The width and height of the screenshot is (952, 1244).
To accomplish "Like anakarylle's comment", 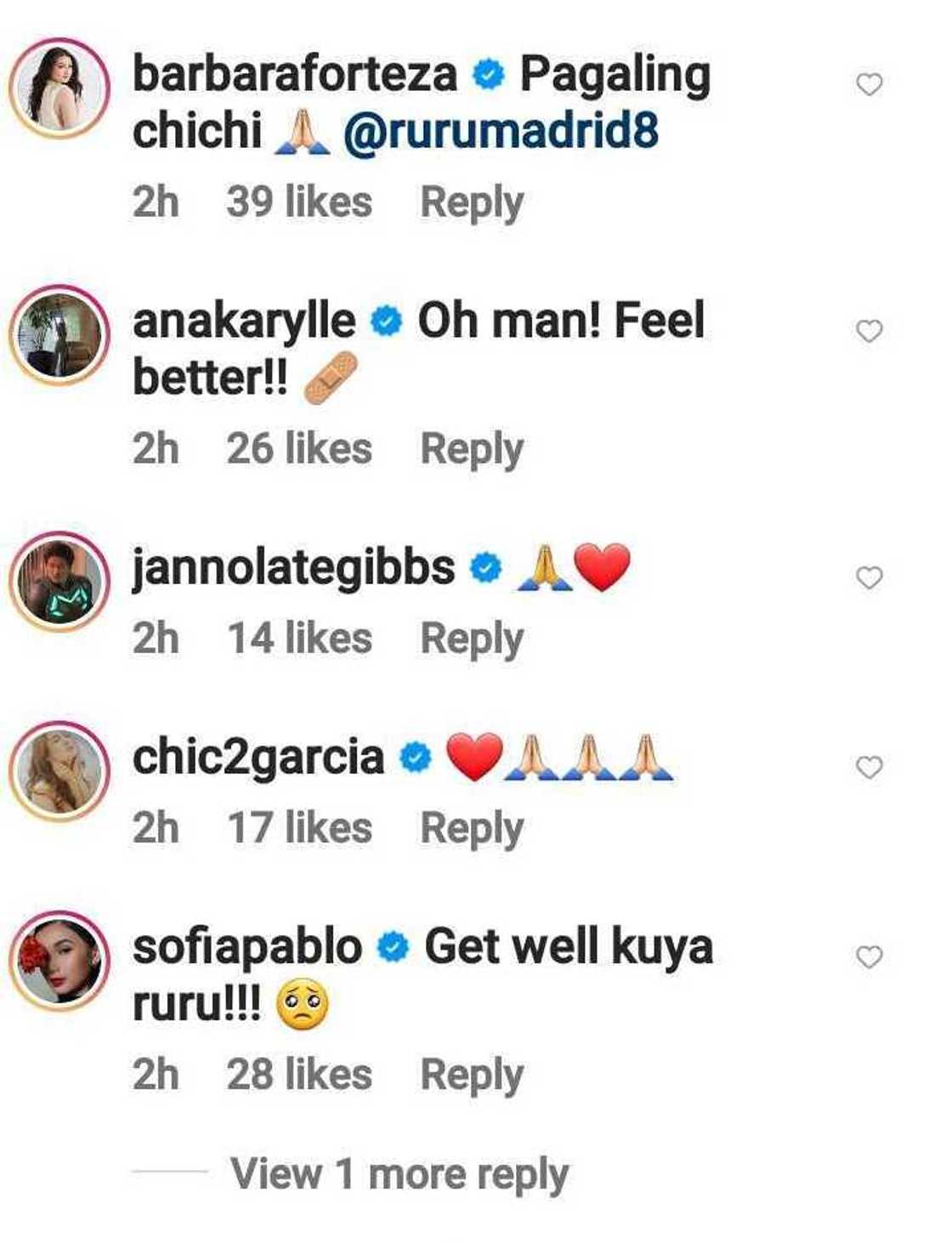I will pos(869,331).
